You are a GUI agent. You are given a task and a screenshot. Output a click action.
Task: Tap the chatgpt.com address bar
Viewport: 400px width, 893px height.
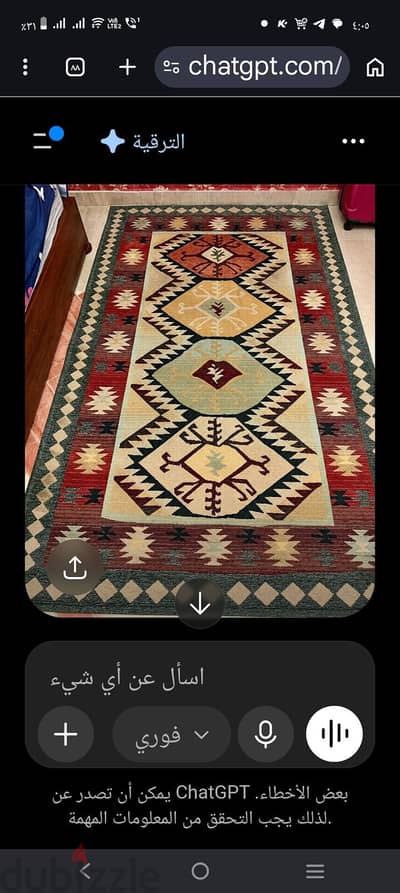252,67
